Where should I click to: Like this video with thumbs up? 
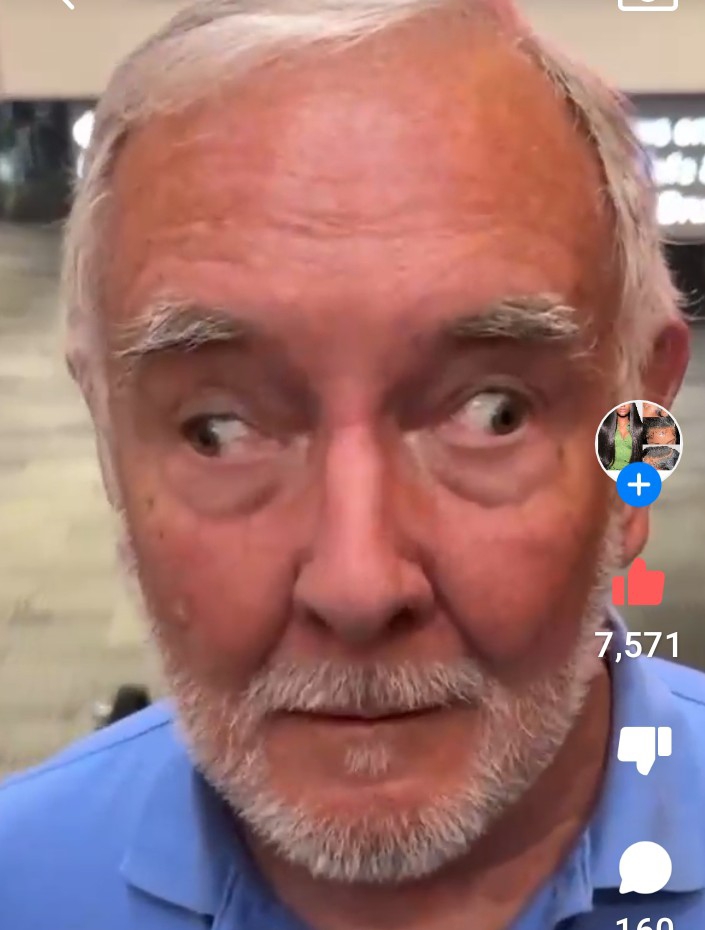[638, 582]
